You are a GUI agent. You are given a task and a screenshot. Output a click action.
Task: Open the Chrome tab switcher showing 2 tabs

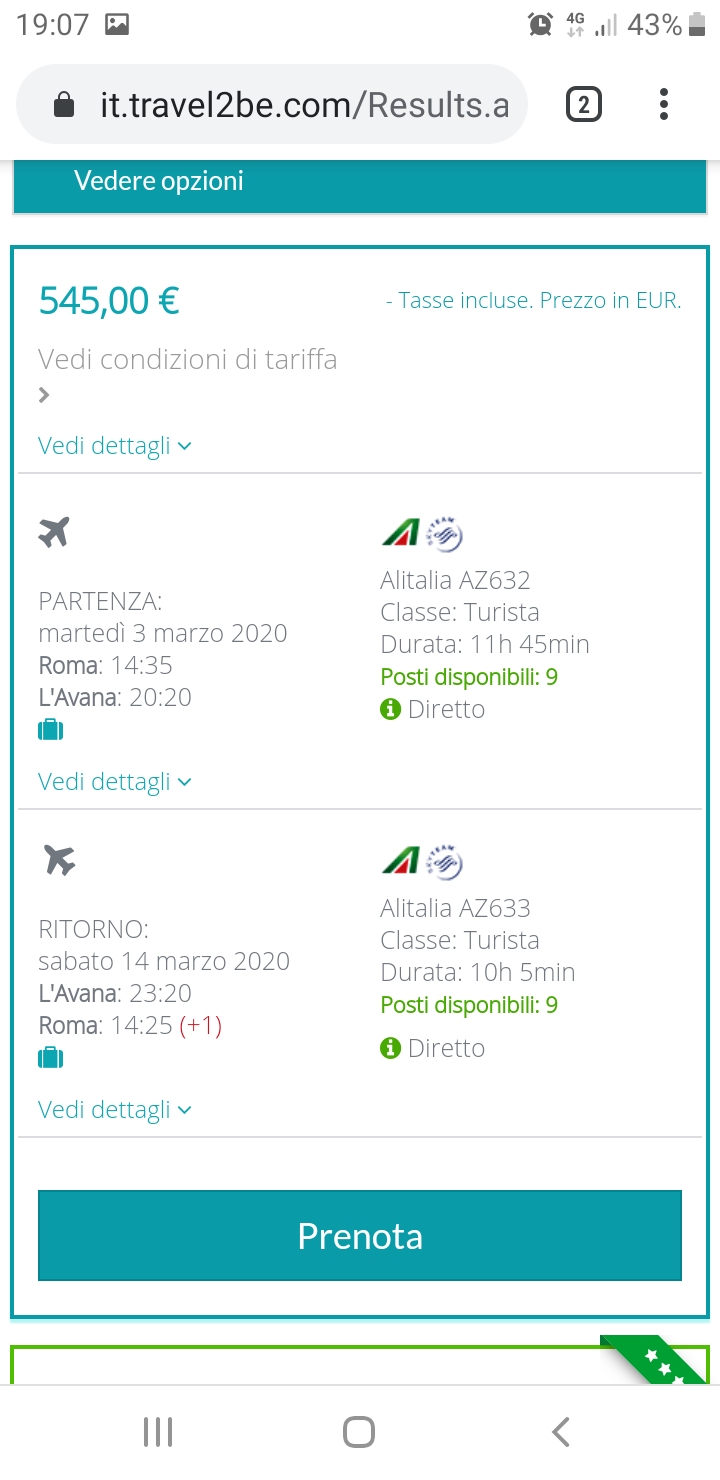tap(583, 103)
